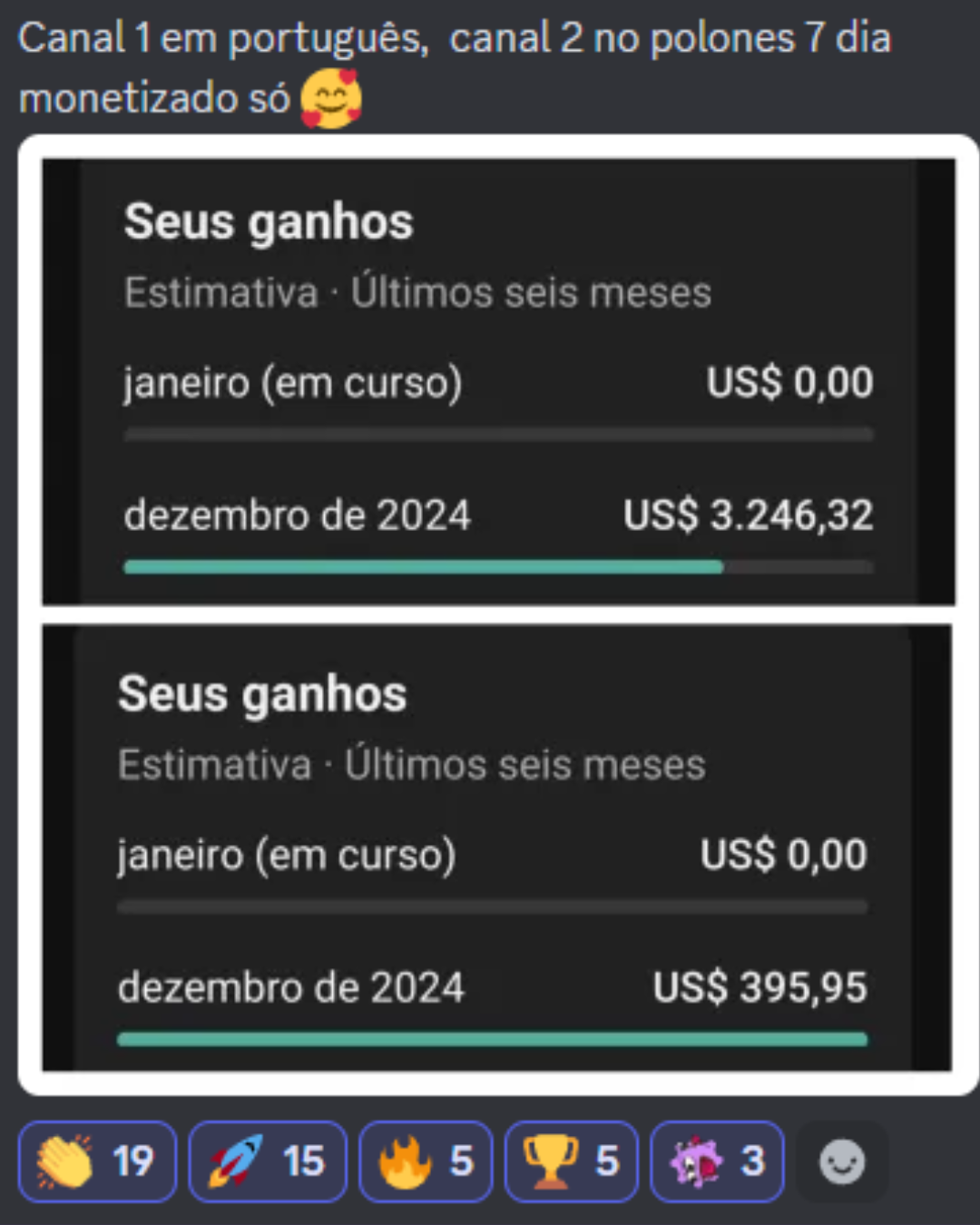Screen dimensions: 980x1225
Task: Click the rocket emoji icon
Action: [x=231, y=1161]
